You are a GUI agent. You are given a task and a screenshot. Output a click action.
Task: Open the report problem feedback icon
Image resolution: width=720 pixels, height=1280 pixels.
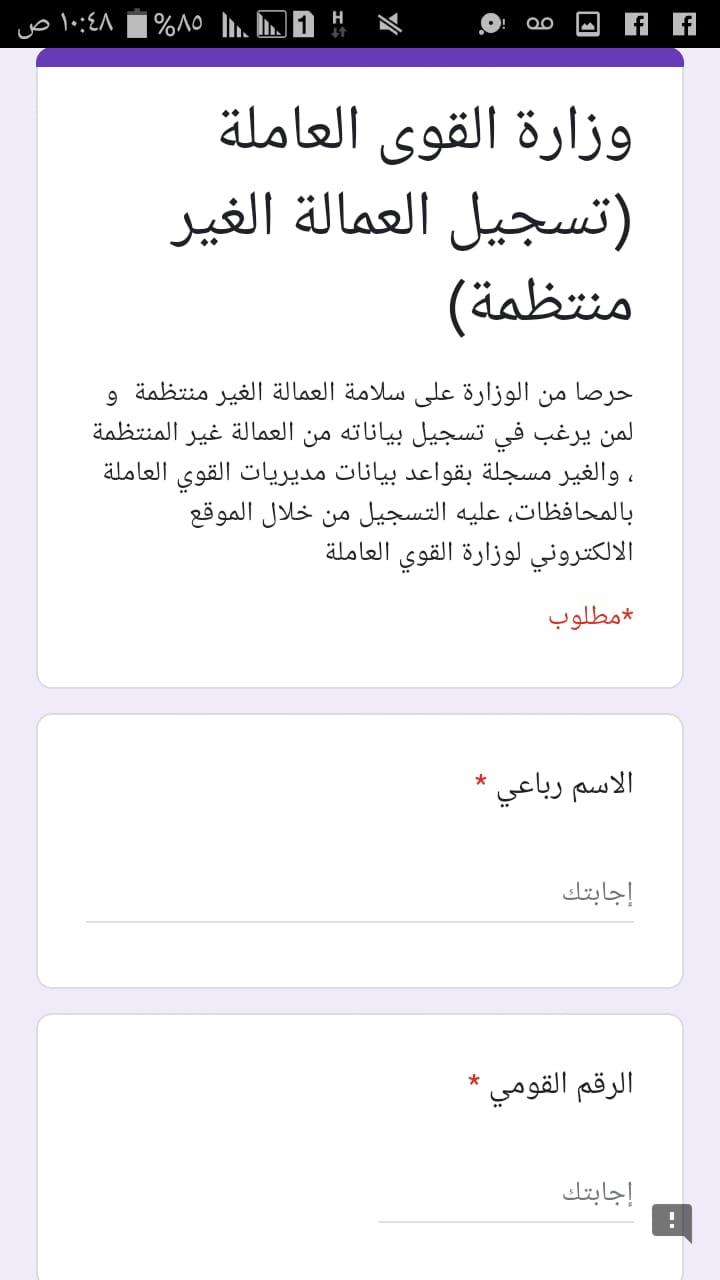(672, 1221)
